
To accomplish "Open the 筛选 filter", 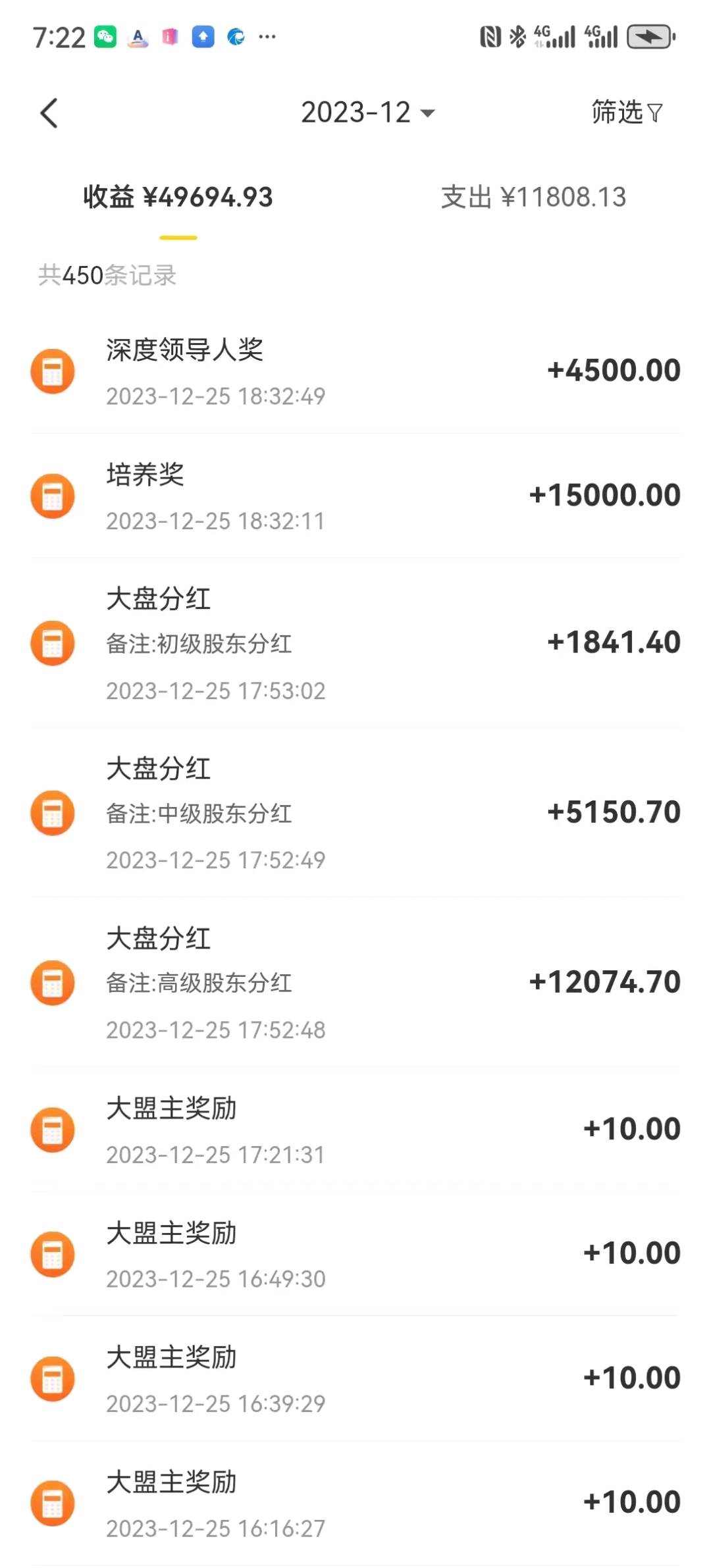I will [626, 113].
